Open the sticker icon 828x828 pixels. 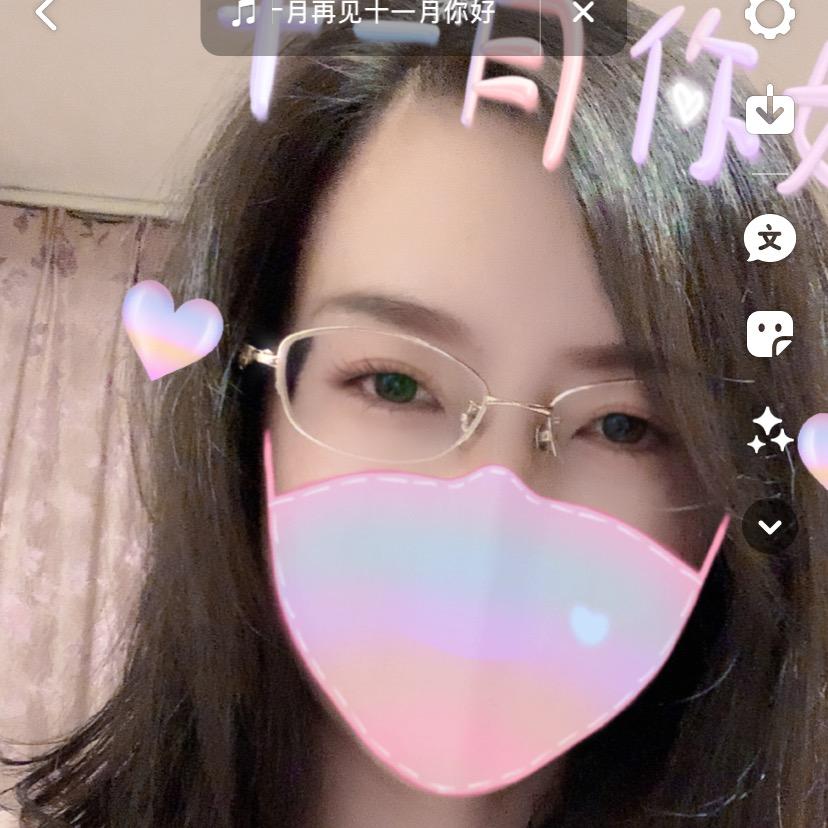coord(770,334)
